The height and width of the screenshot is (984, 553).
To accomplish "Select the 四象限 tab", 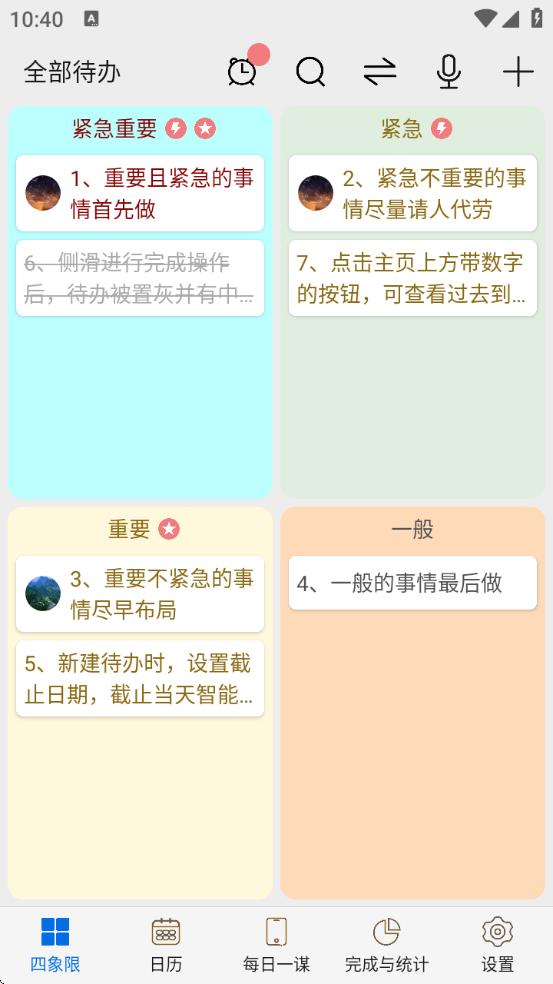I will (55, 944).
